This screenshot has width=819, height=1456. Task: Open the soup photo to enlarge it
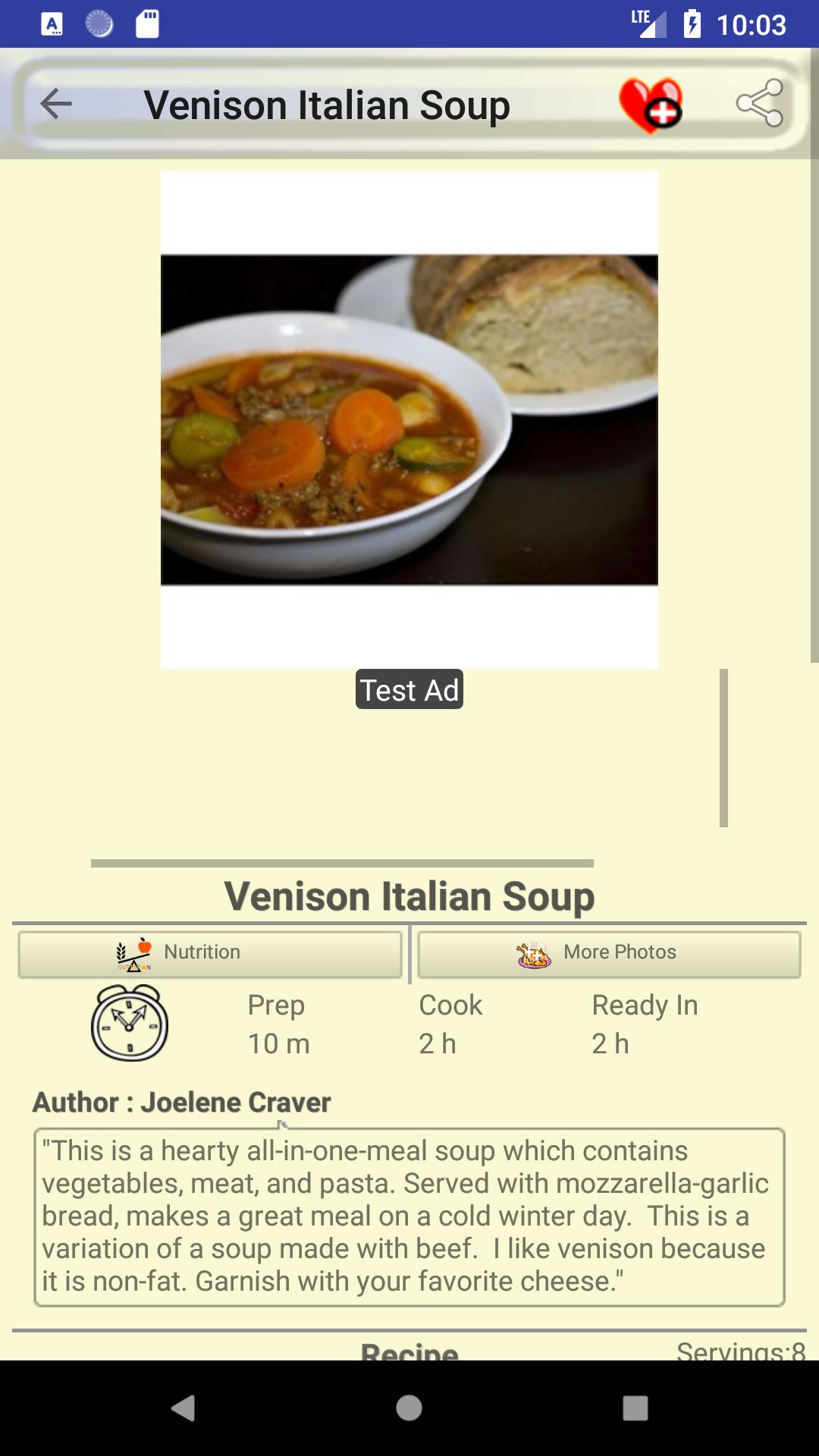coord(409,421)
